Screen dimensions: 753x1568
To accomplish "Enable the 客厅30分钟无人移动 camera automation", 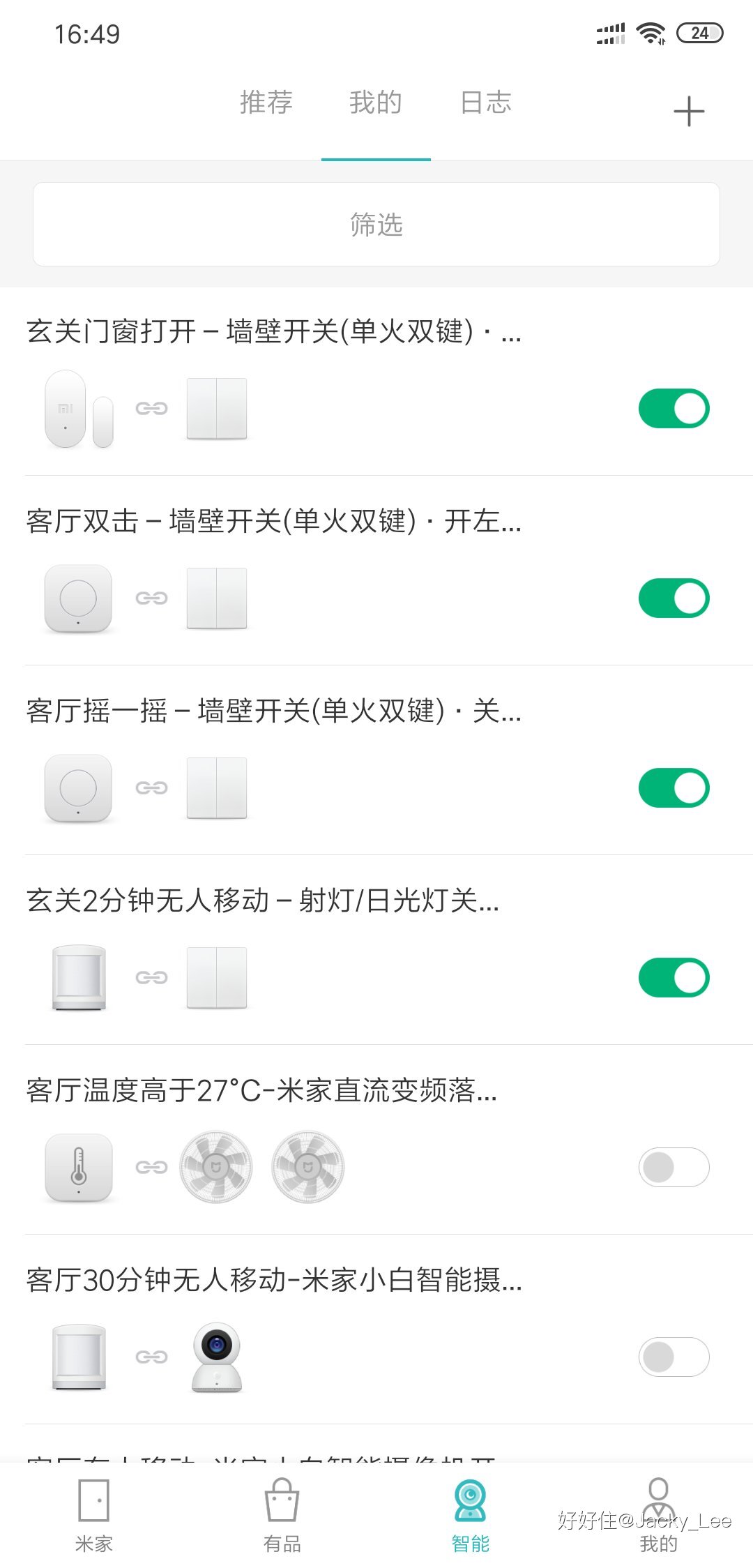I will [674, 1357].
